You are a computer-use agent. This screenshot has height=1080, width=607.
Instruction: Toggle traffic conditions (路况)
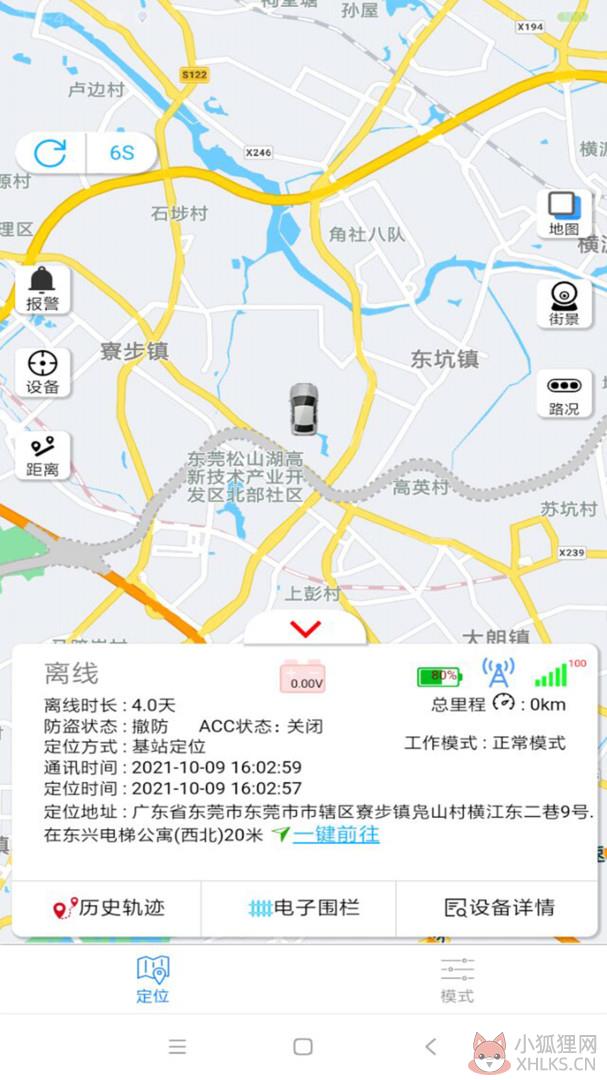564,393
